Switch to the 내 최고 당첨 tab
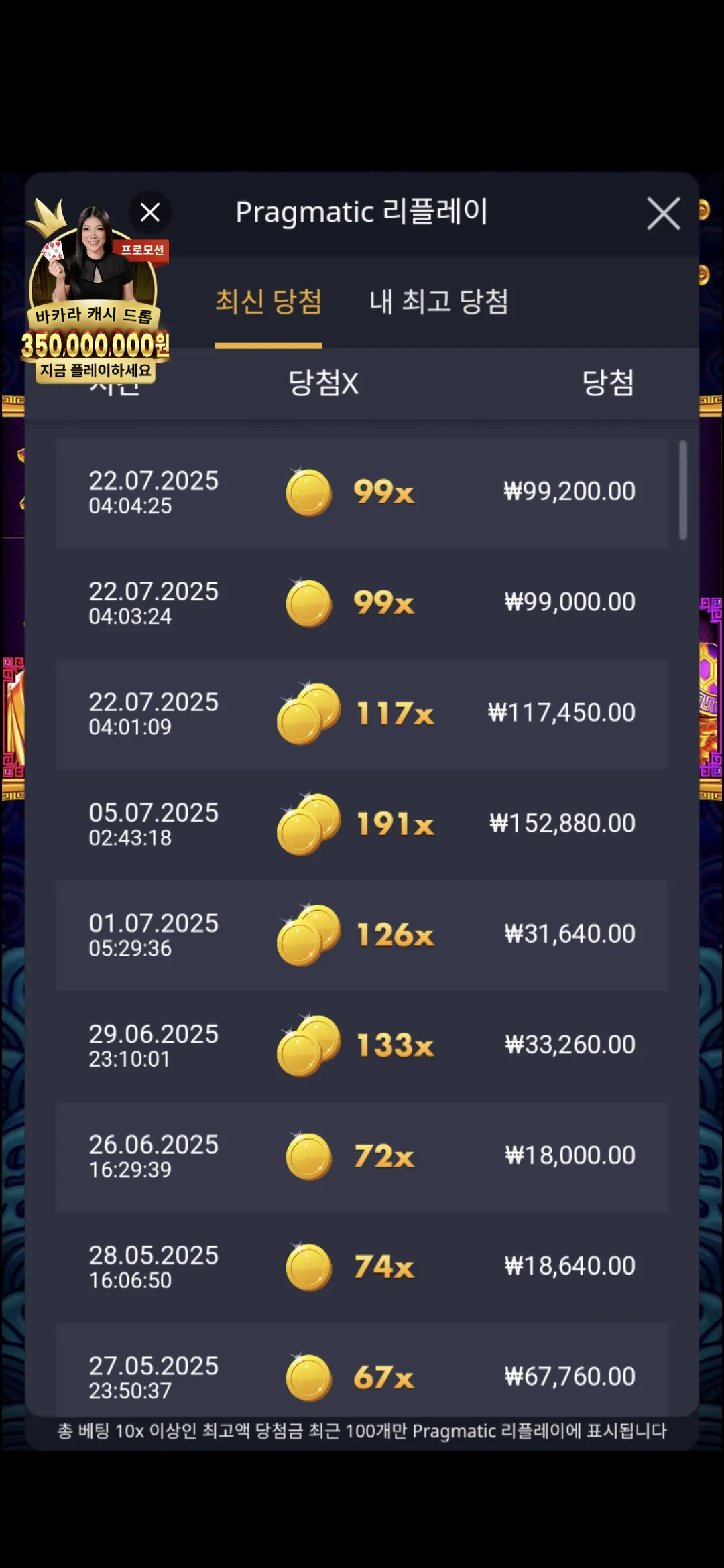Viewport: 724px width, 1568px height. click(x=439, y=302)
